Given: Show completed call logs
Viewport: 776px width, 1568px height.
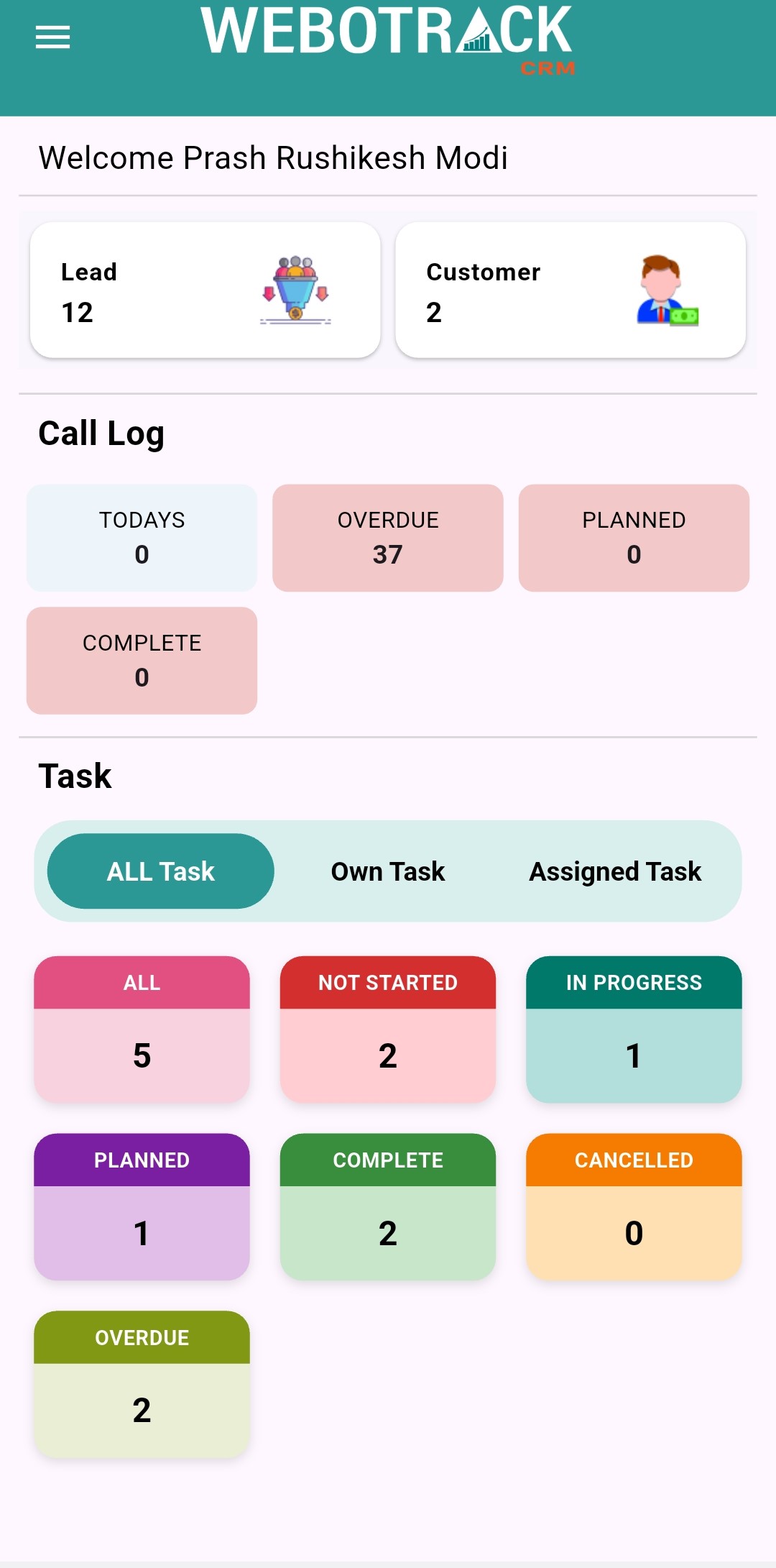Looking at the screenshot, I should pyautogui.click(x=142, y=660).
